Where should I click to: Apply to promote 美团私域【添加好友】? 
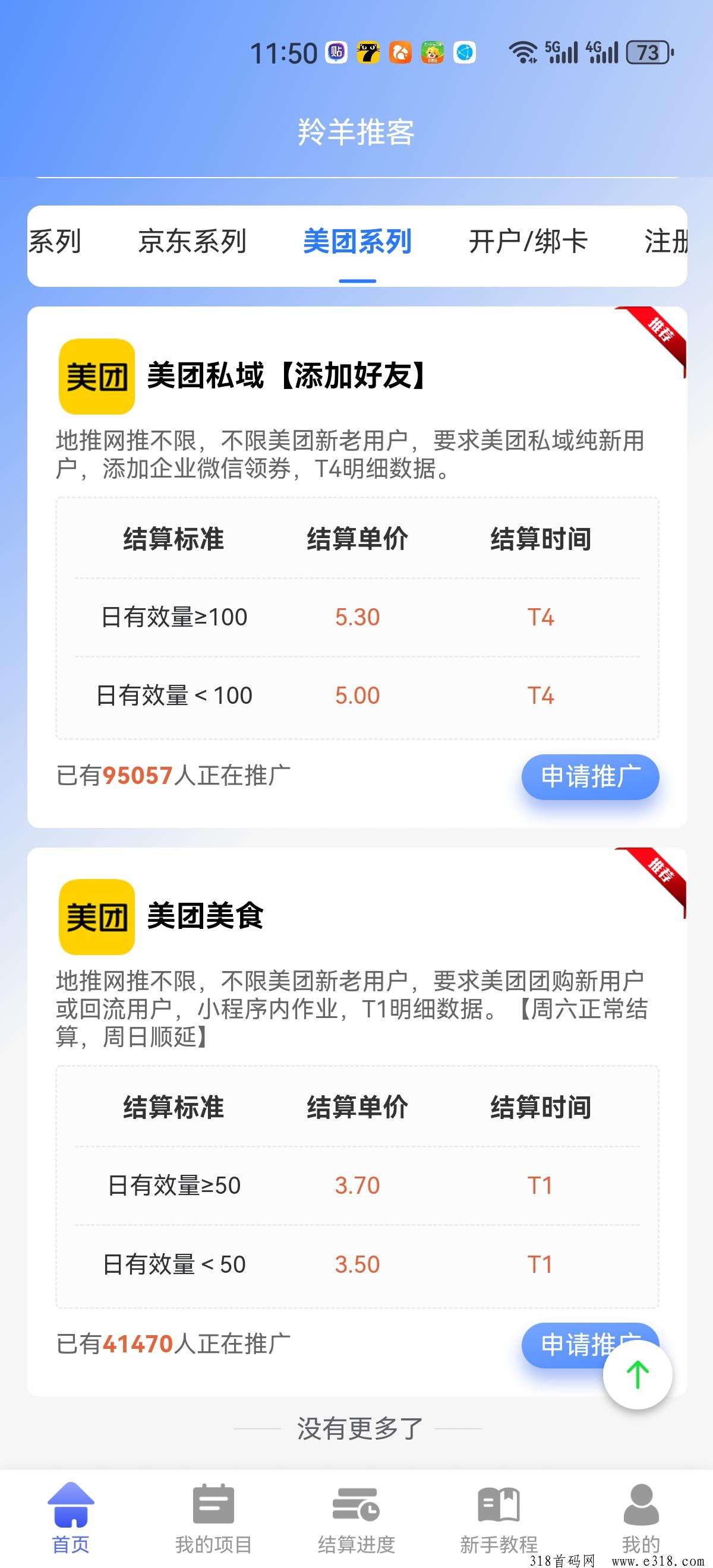(589, 777)
